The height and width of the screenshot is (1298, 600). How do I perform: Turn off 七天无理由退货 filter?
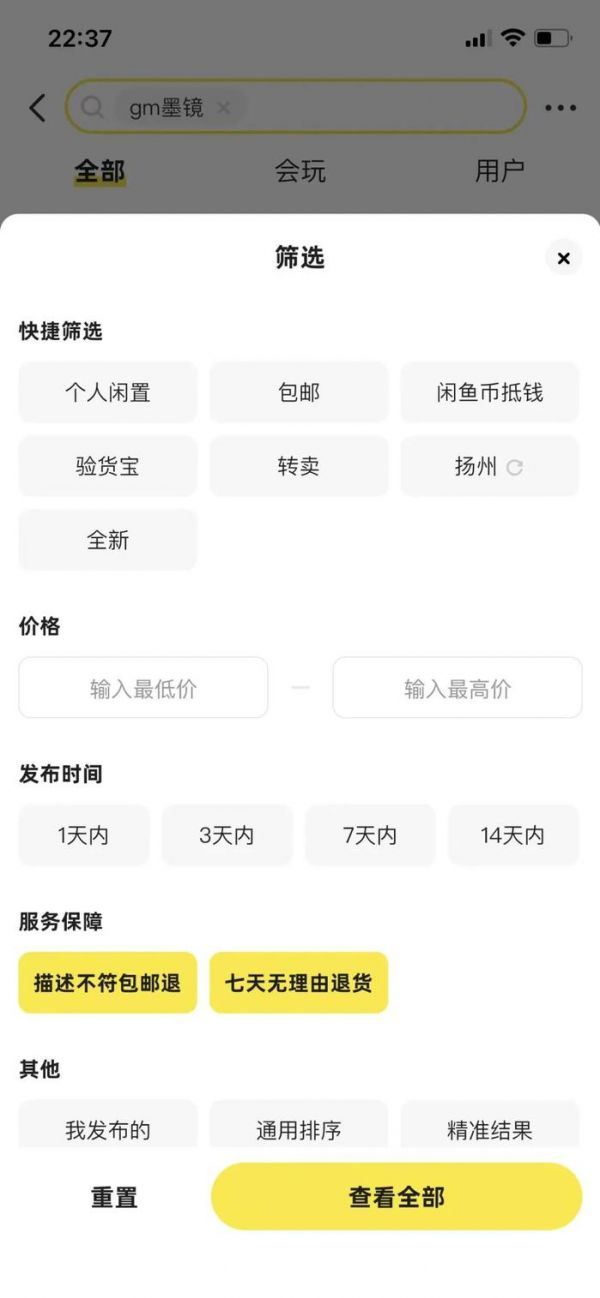[x=298, y=983]
